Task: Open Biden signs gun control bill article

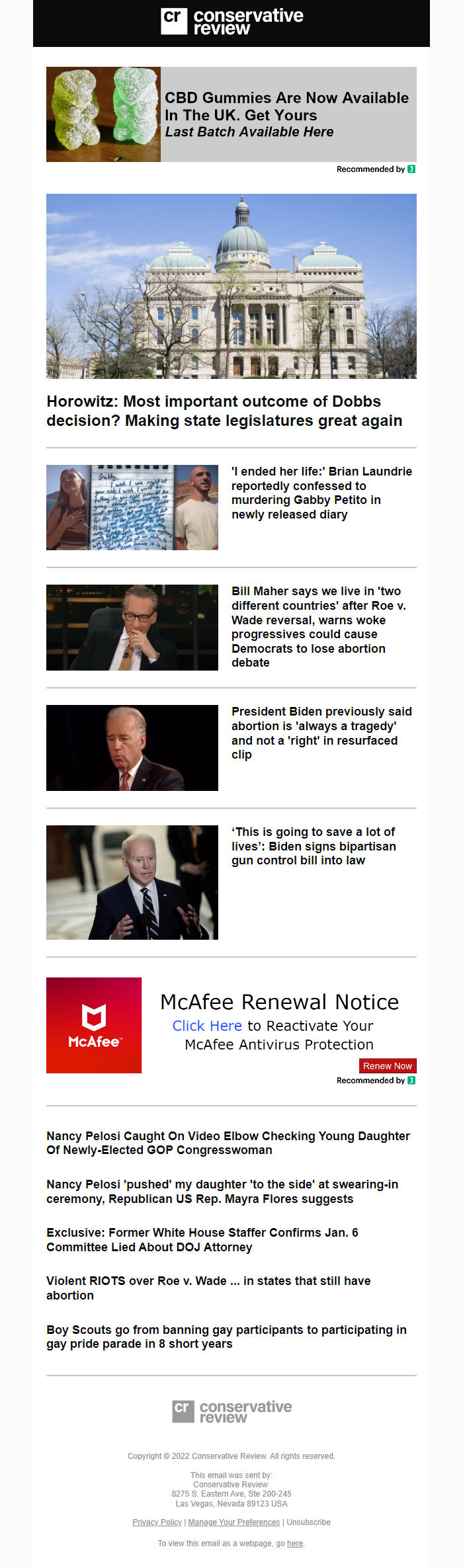Action: pyautogui.click(x=314, y=846)
